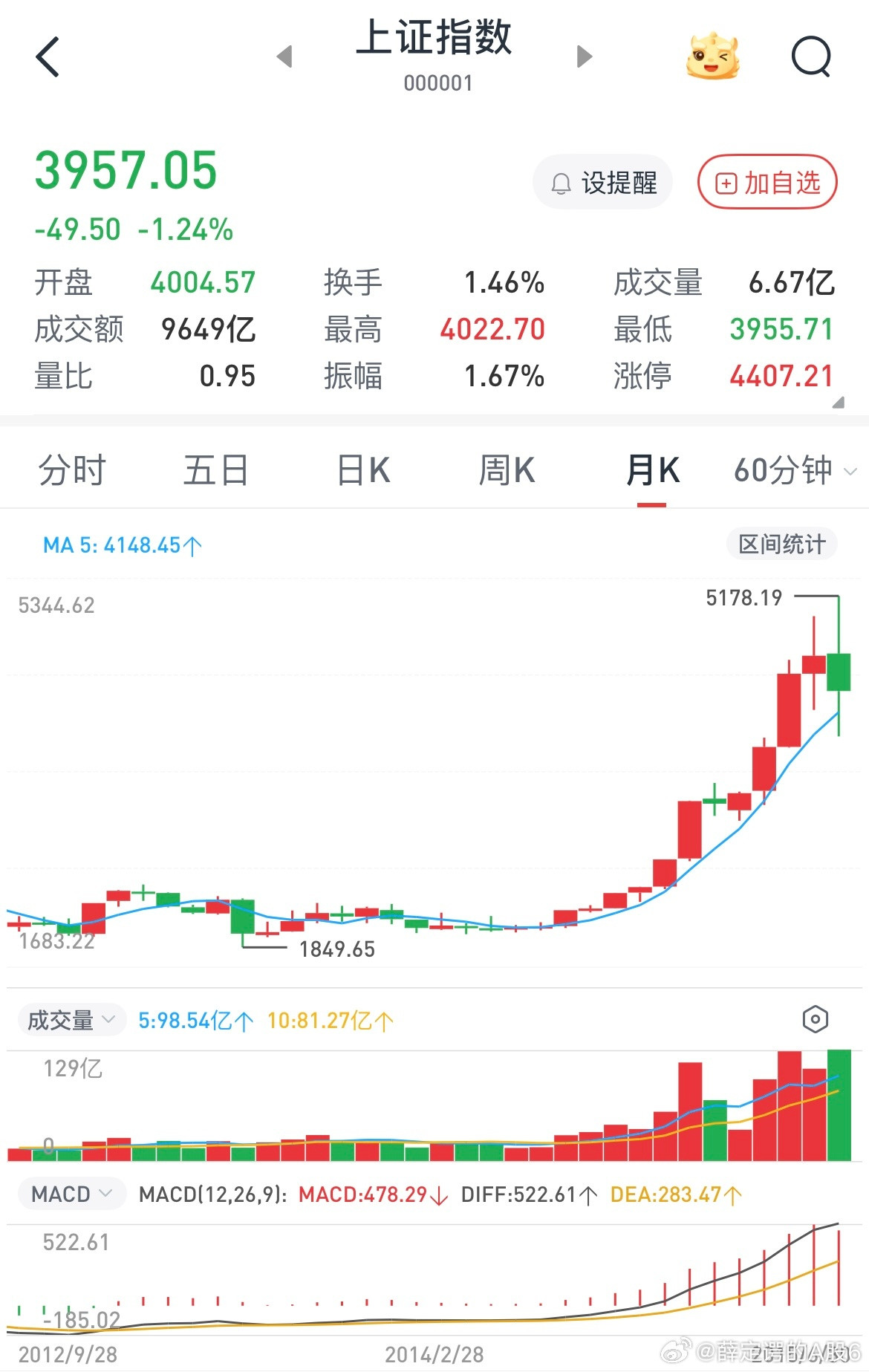Viewport: 869px width, 1372px height.
Task: Go to next stock with right arrow
Action: [x=585, y=56]
